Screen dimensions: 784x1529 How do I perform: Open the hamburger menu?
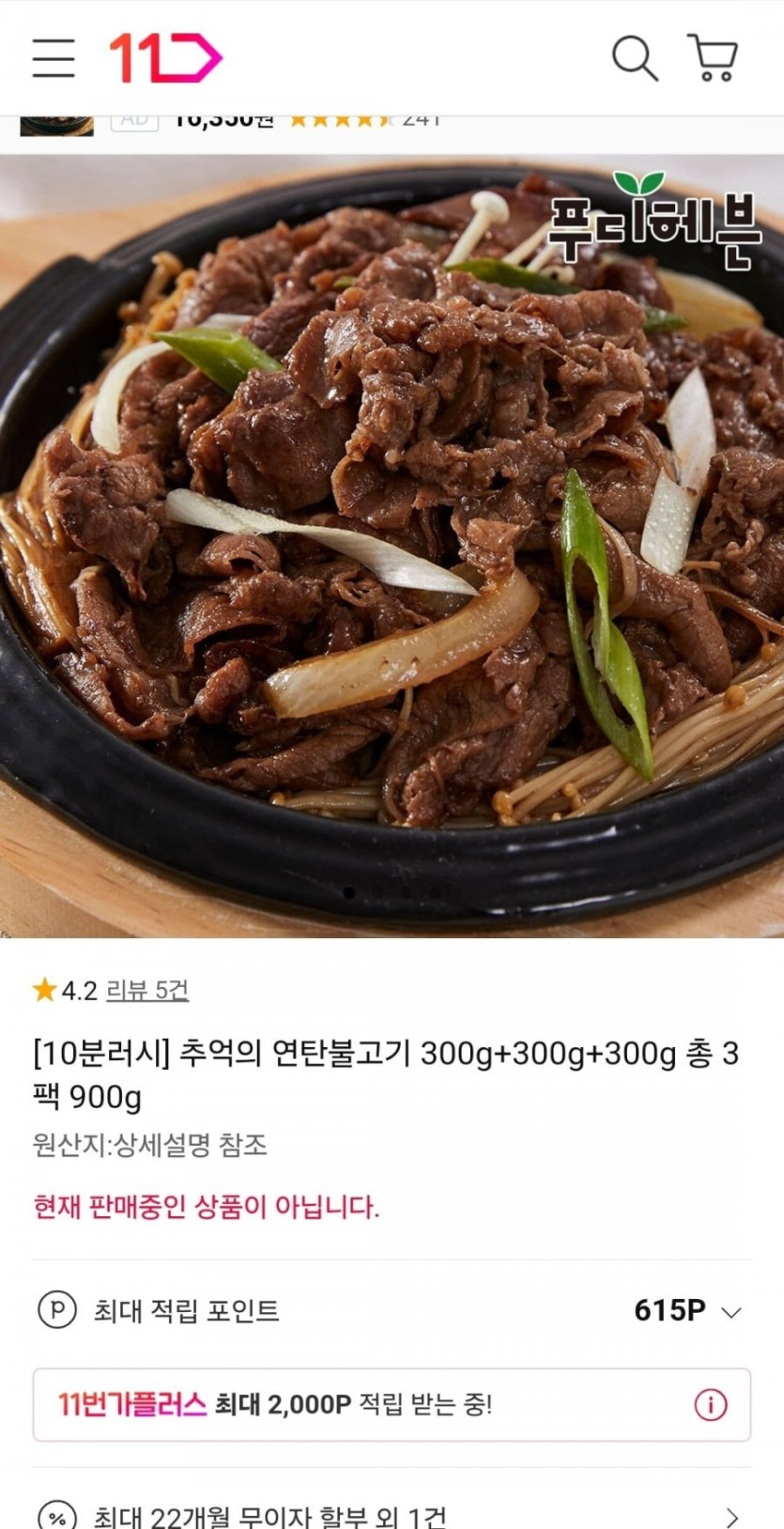coord(54,58)
